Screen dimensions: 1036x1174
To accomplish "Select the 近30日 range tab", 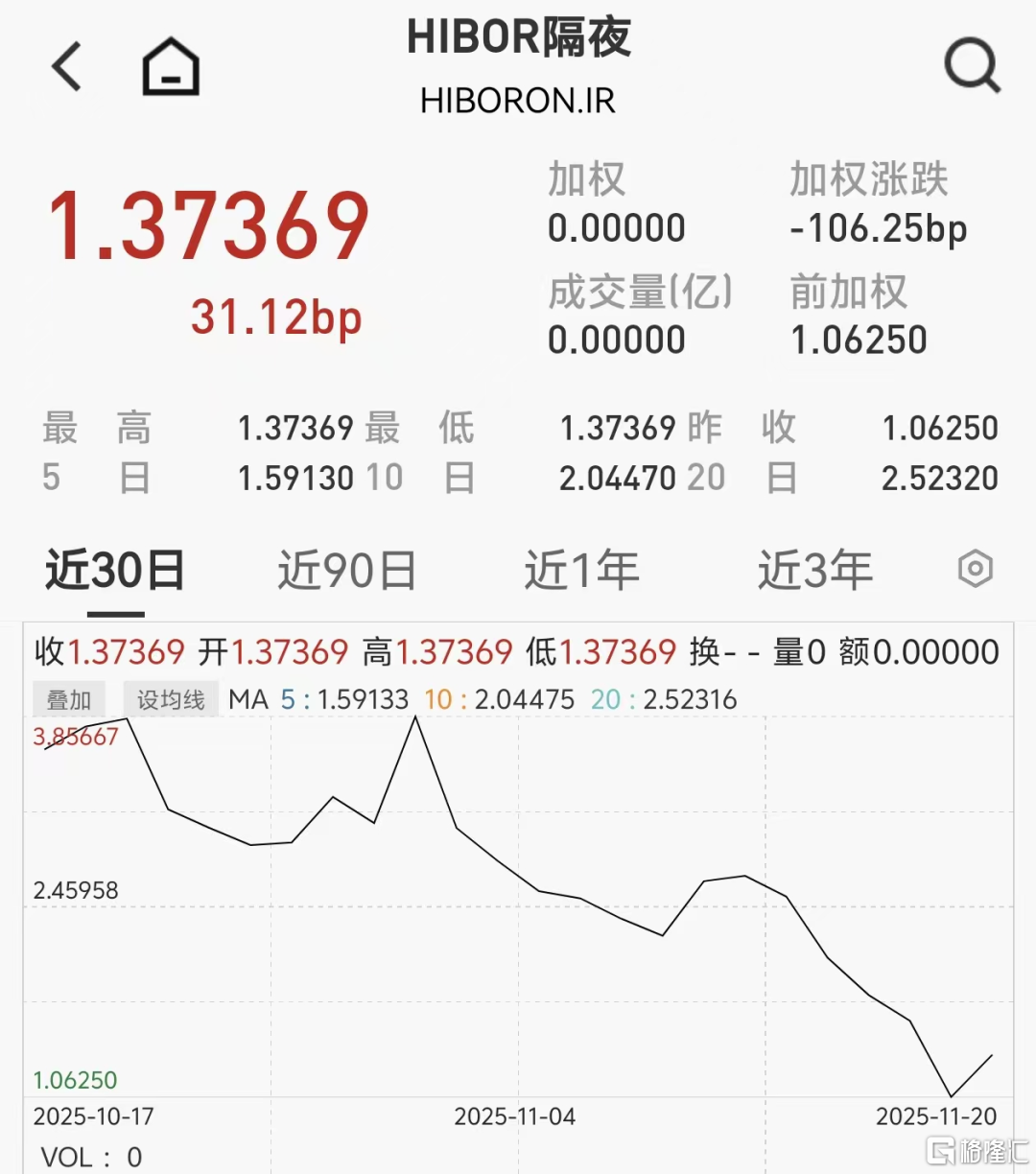I will [115, 571].
